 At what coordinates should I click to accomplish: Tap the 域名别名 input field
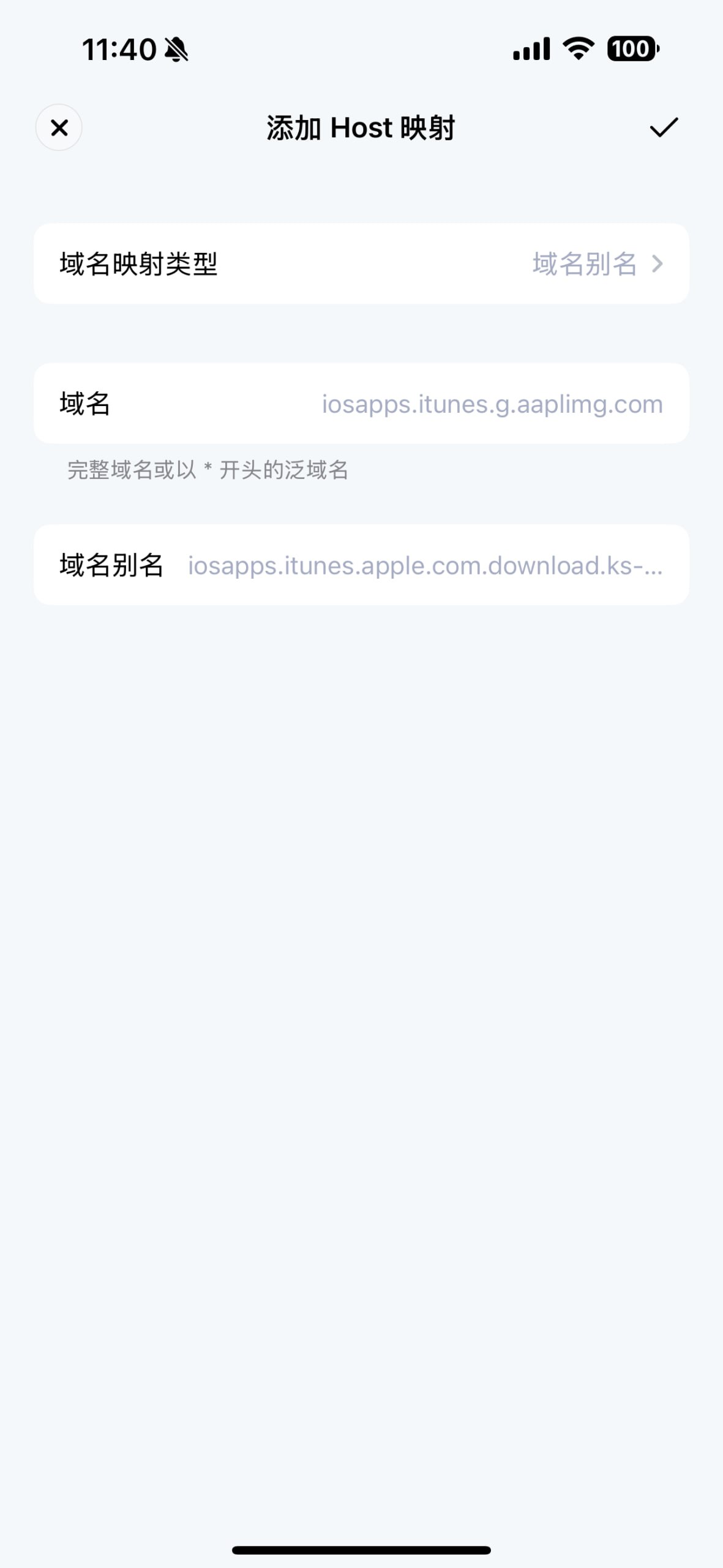(424, 565)
